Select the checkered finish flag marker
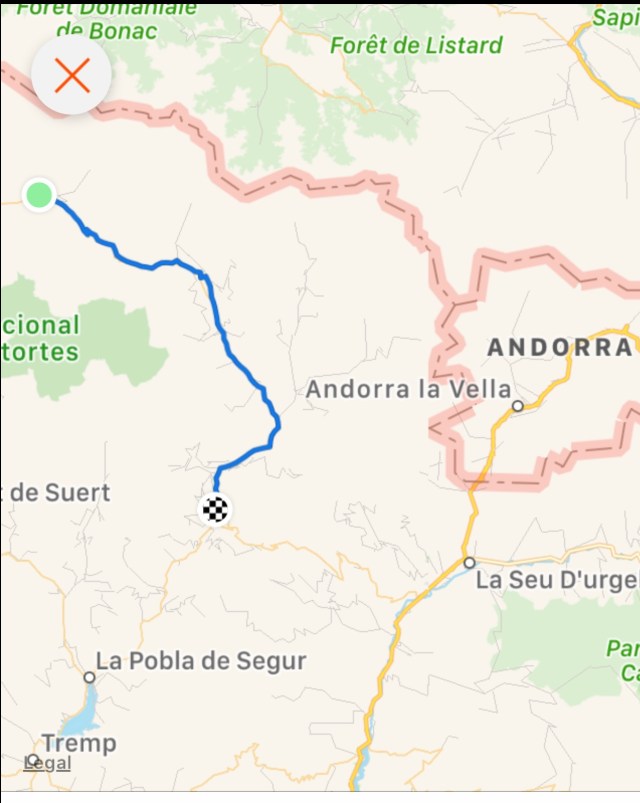This screenshot has height=803, width=640. [x=215, y=509]
